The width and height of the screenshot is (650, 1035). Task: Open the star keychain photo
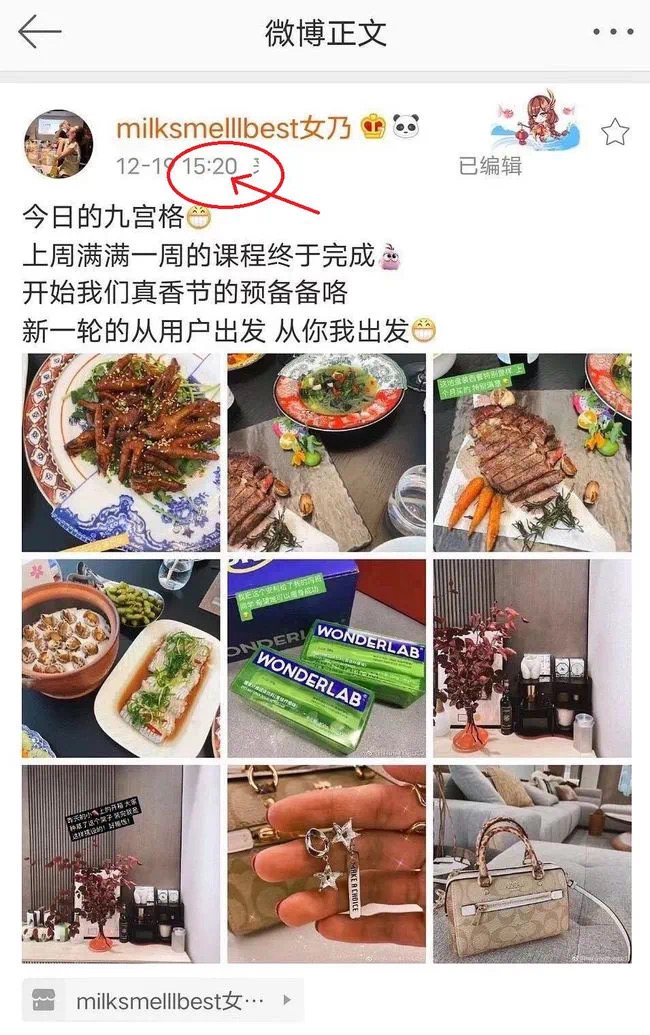click(x=326, y=864)
